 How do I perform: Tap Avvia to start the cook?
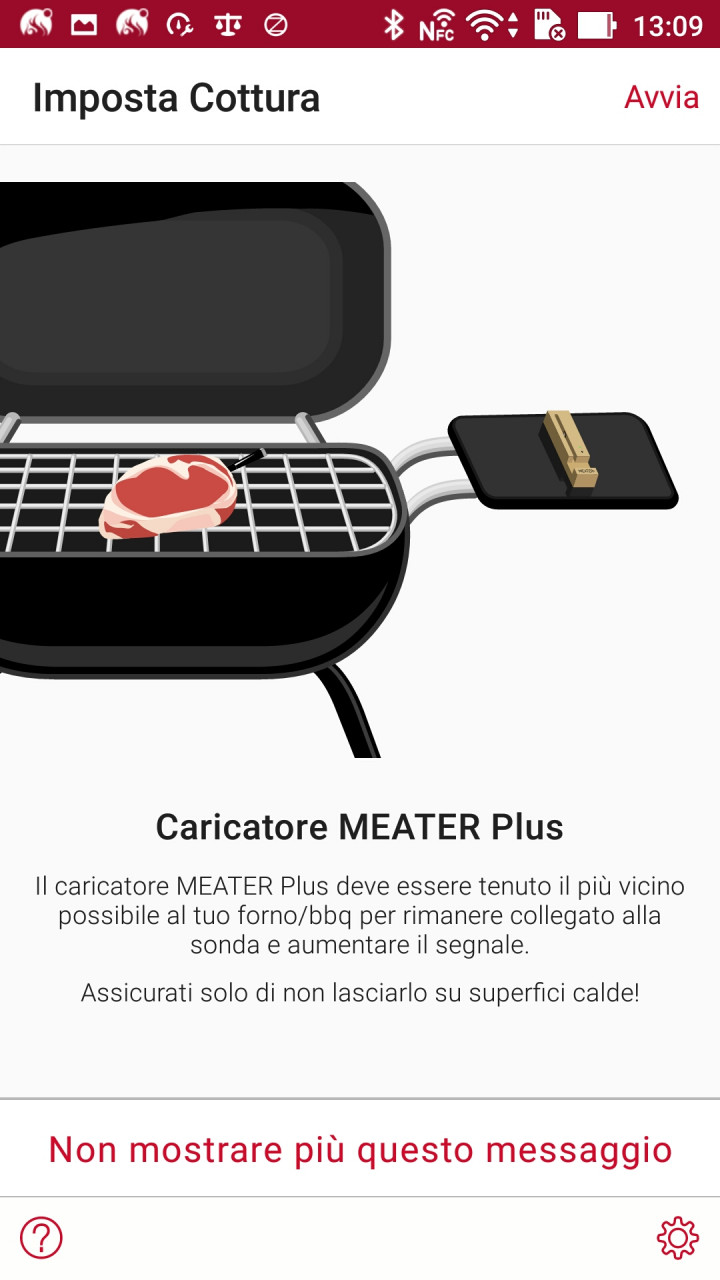click(x=661, y=97)
